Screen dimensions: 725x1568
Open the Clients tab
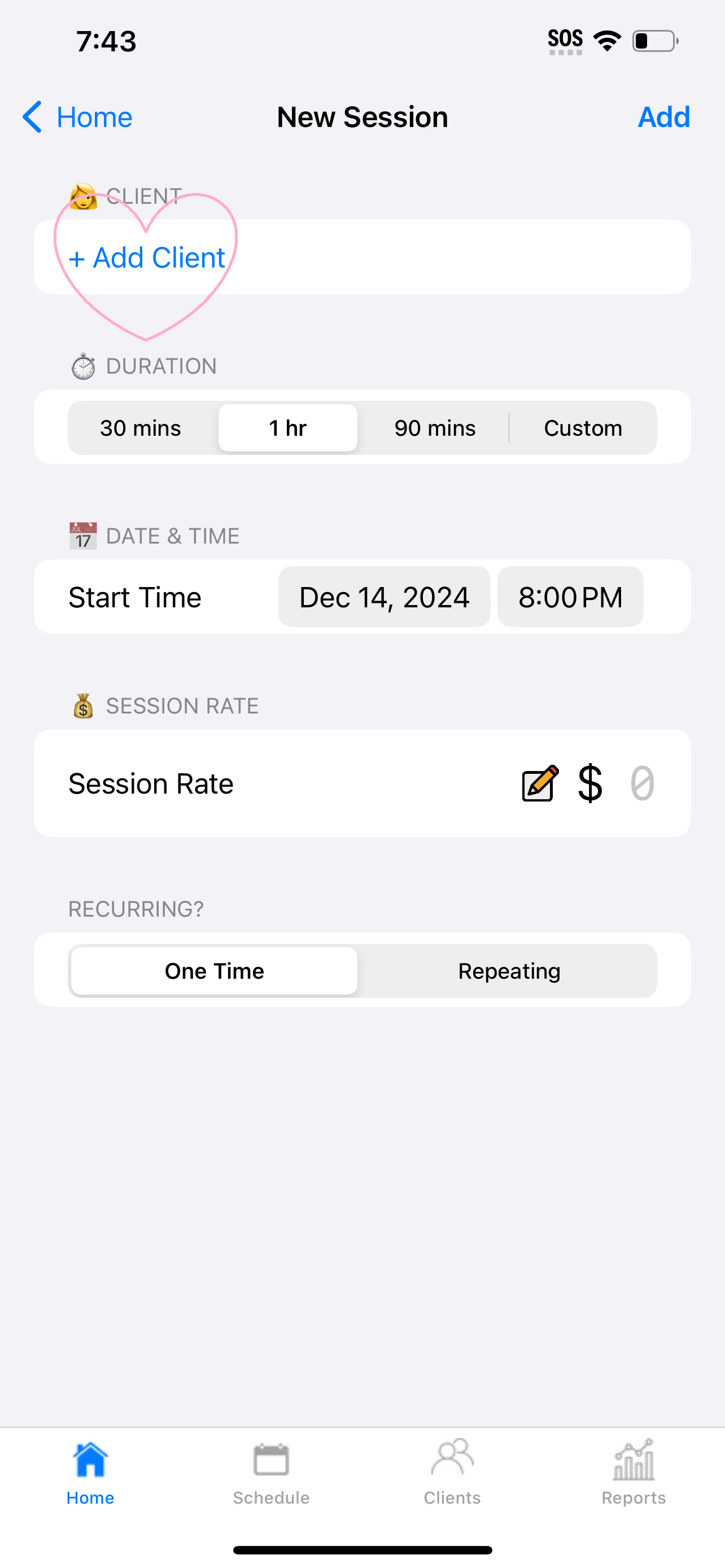pos(452,1473)
